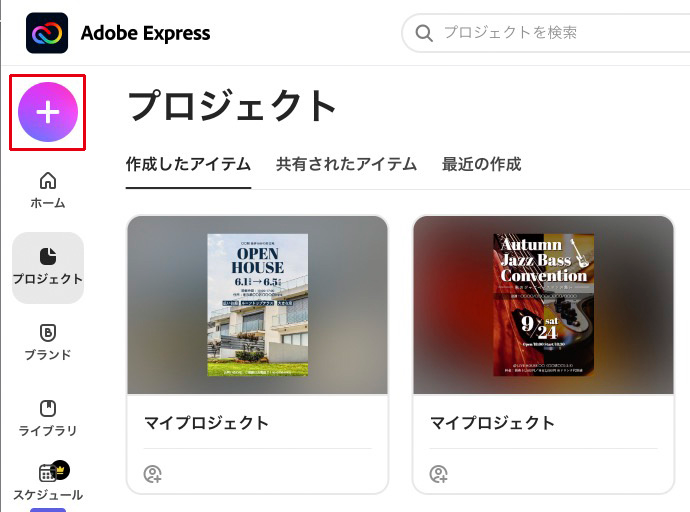This screenshot has width=690, height=512.
Task: Switch to 最近の作成 tab
Action: click(481, 164)
